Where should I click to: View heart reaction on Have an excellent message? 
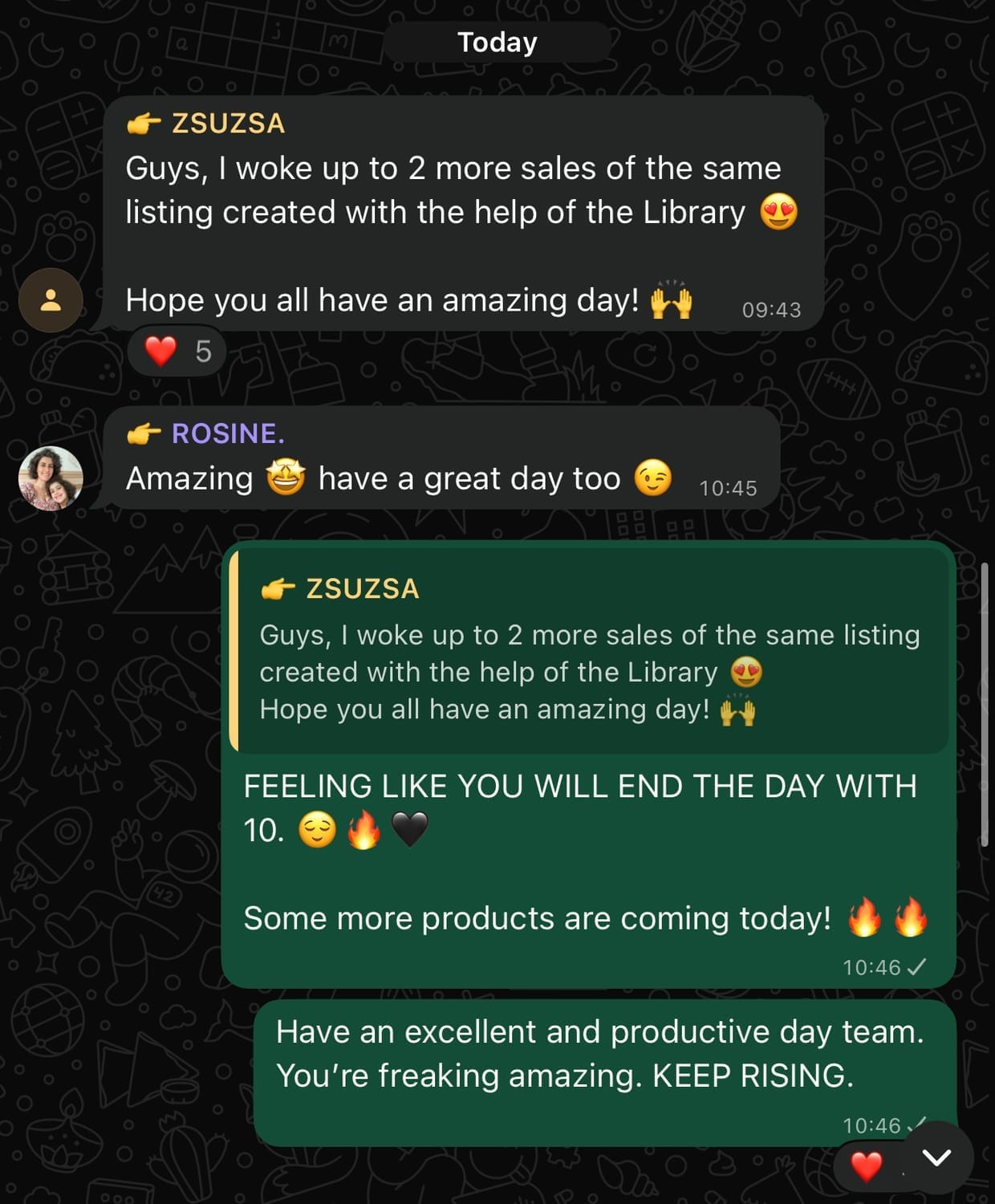tap(867, 1166)
